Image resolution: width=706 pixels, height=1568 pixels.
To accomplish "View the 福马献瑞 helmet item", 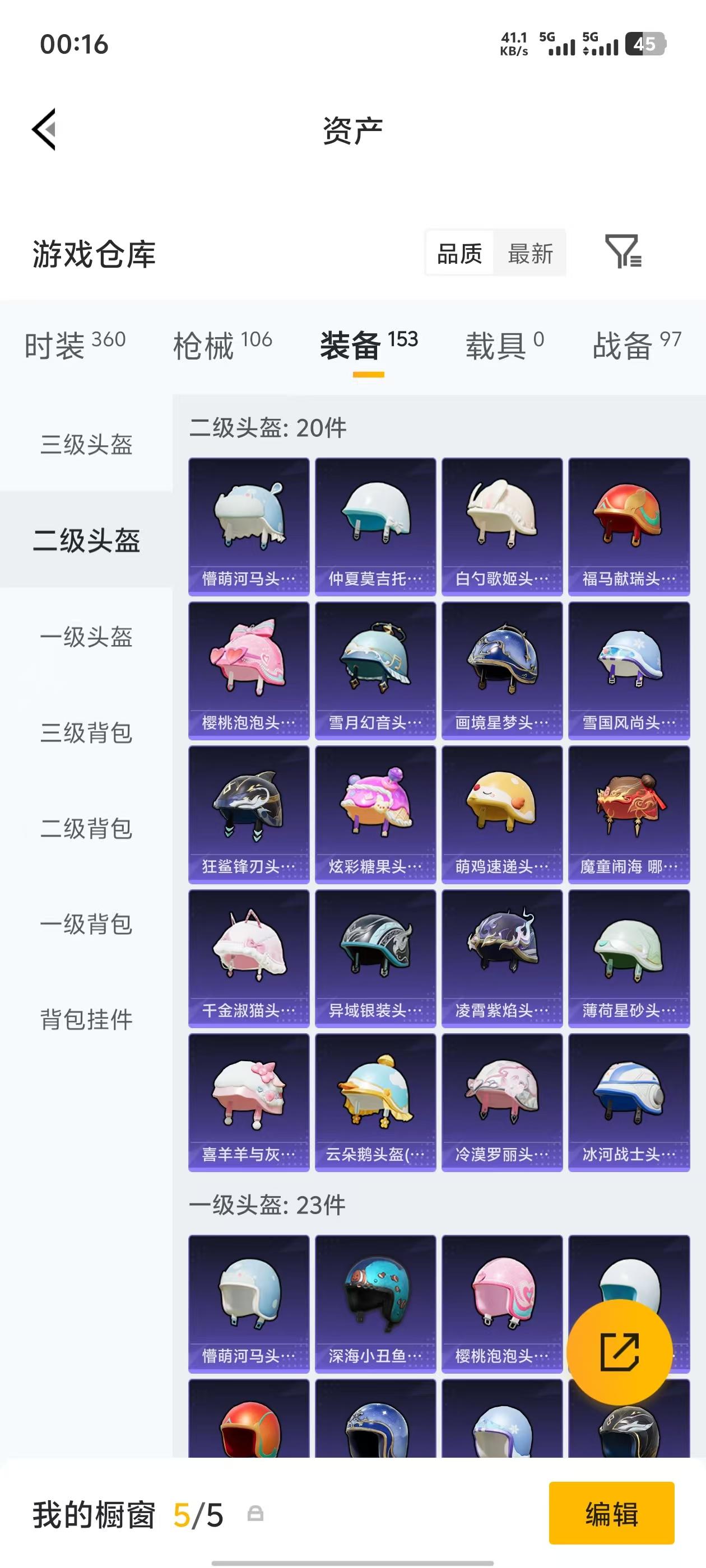I will (x=629, y=526).
